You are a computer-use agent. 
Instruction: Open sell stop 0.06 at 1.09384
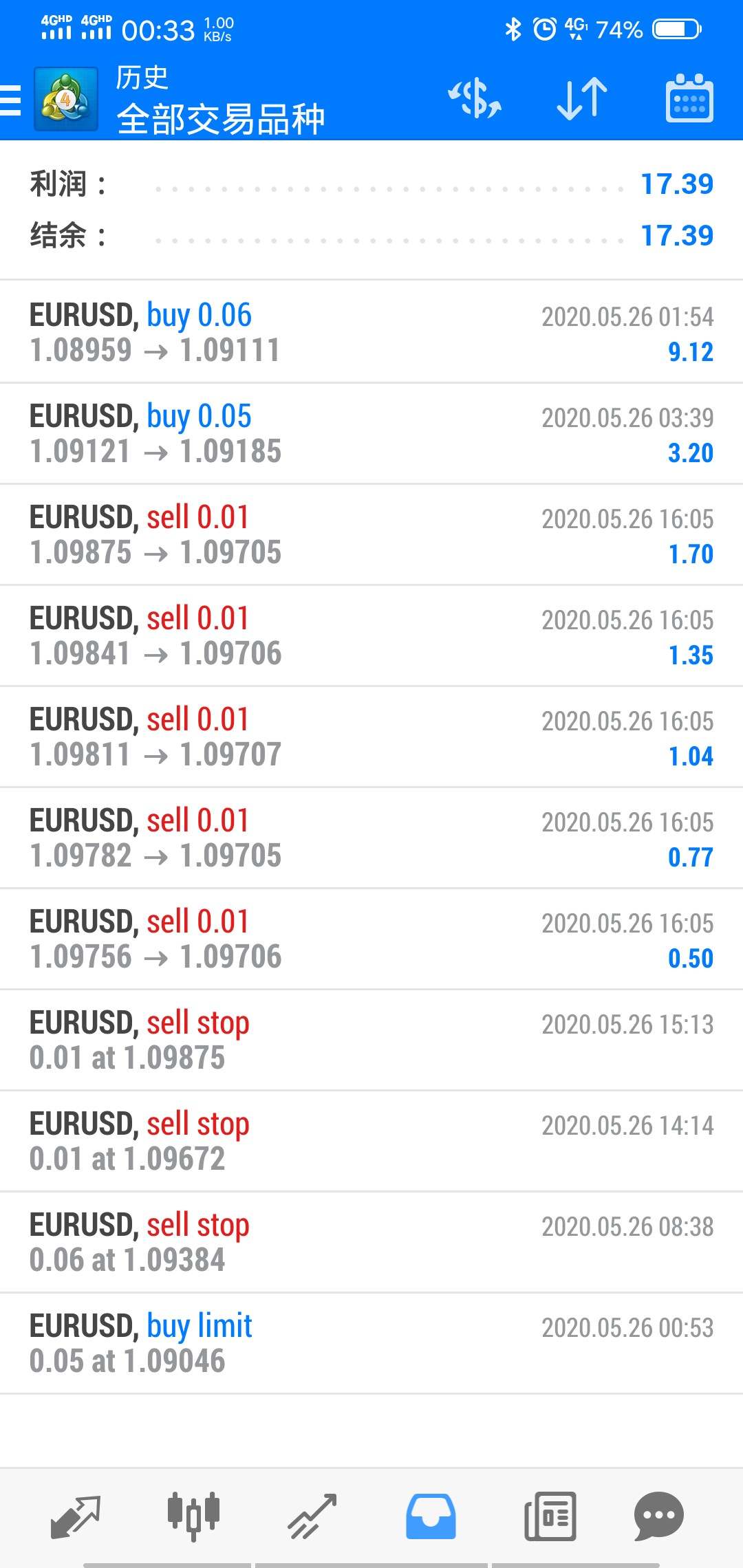coord(371,1242)
